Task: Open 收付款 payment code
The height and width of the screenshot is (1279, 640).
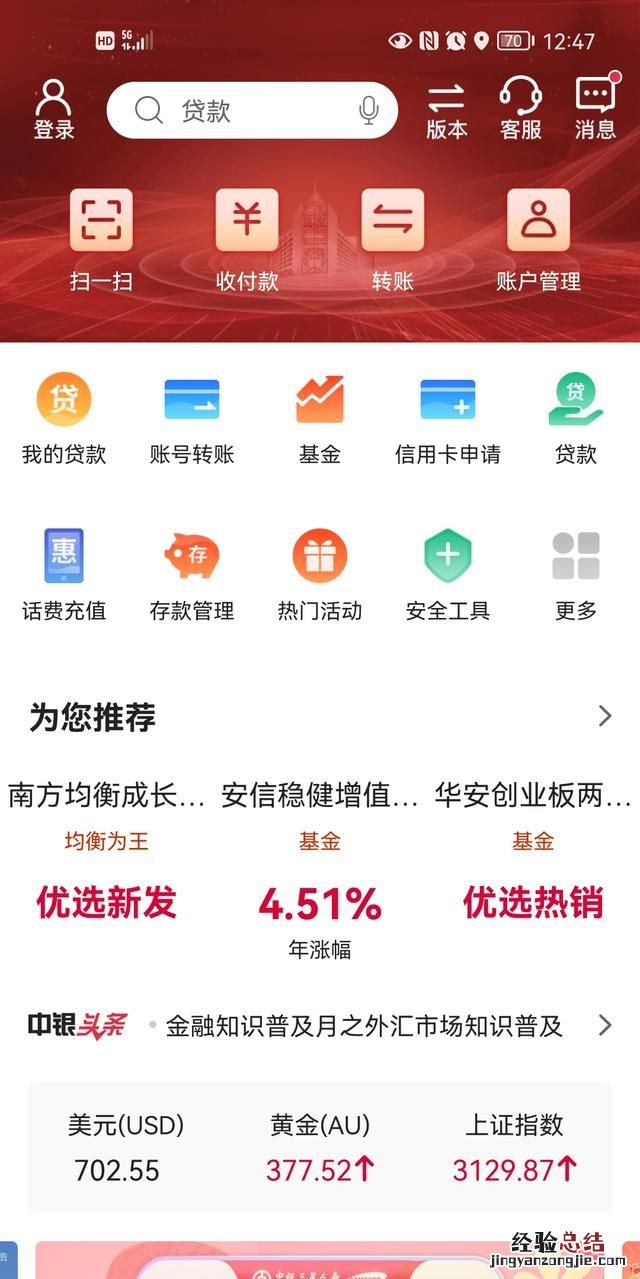Action: pos(247,238)
